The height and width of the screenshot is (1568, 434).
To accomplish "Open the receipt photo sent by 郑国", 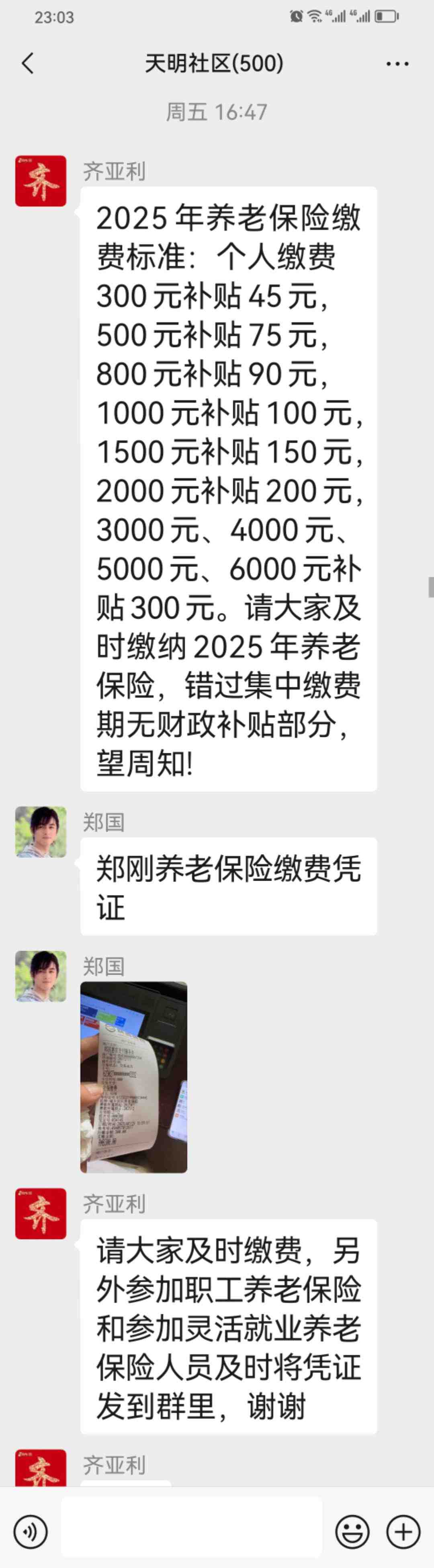I will (134, 1077).
